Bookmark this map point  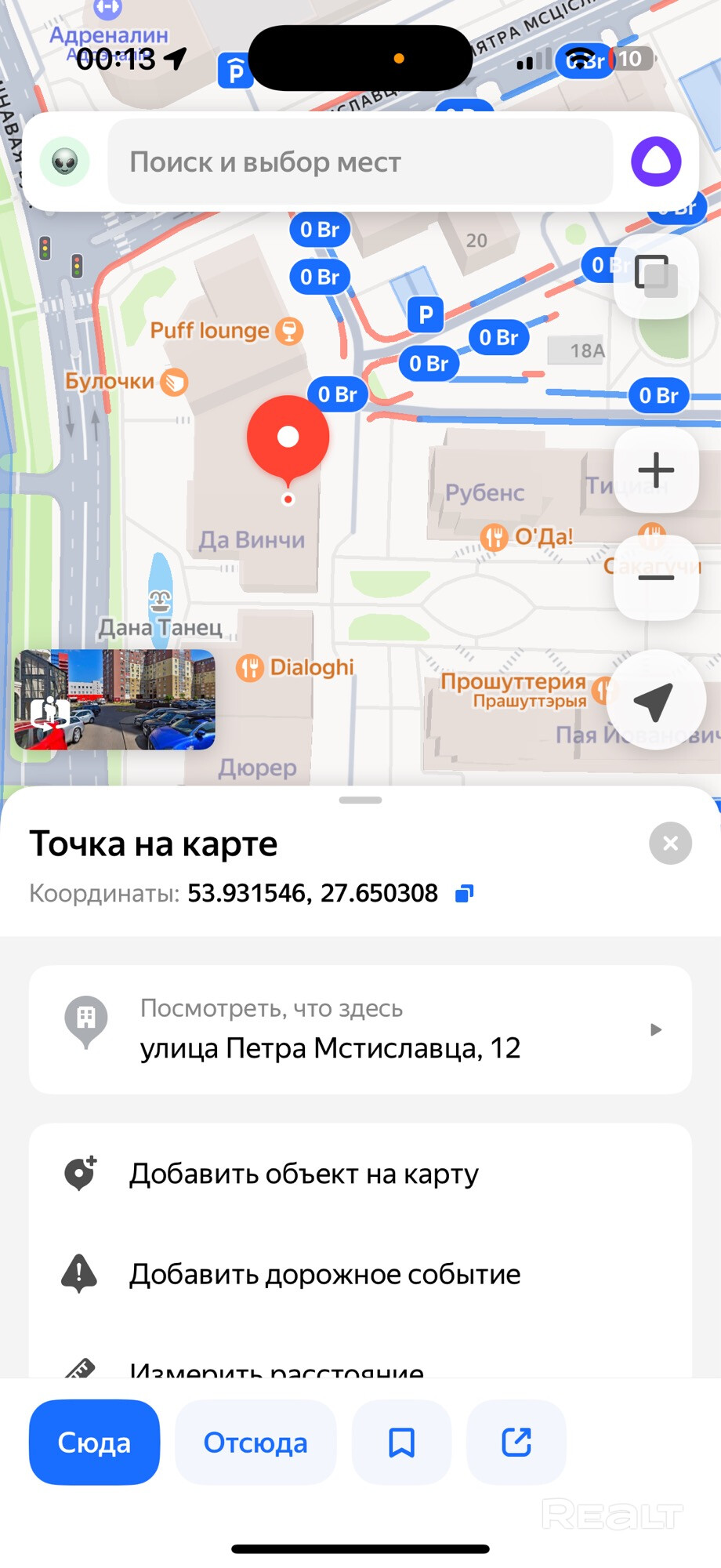point(401,1443)
